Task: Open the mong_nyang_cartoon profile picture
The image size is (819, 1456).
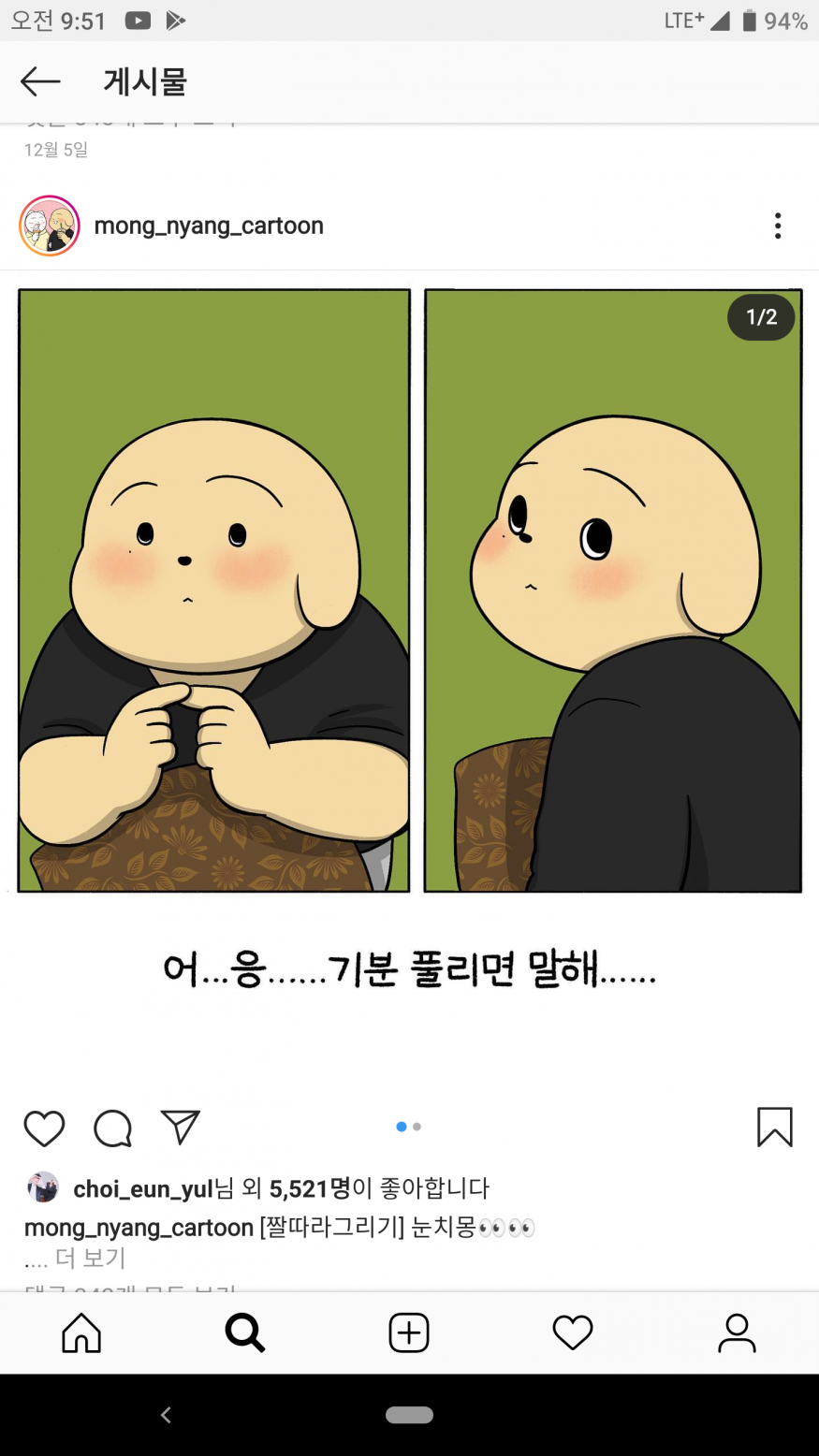Action: (50, 226)
